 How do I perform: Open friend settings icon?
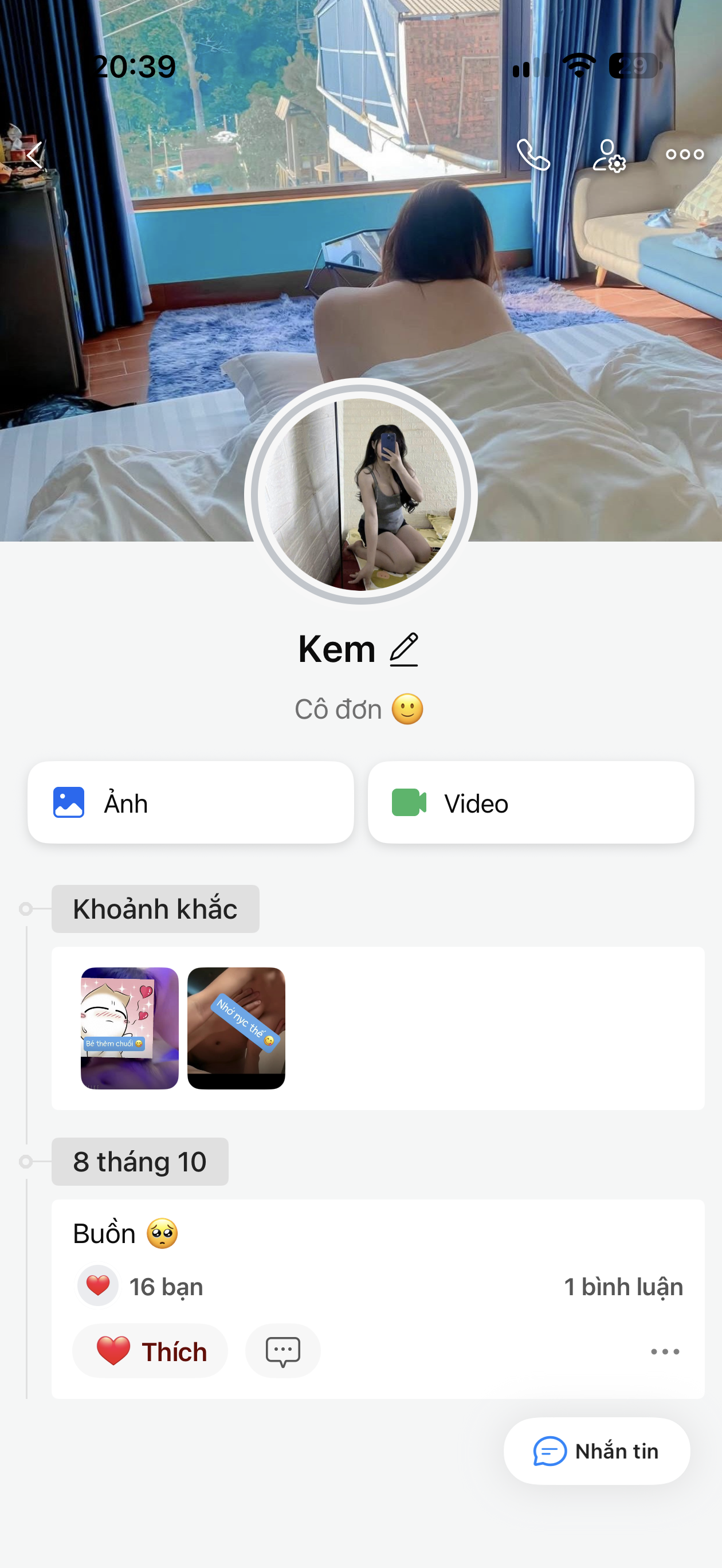[609, 155]
